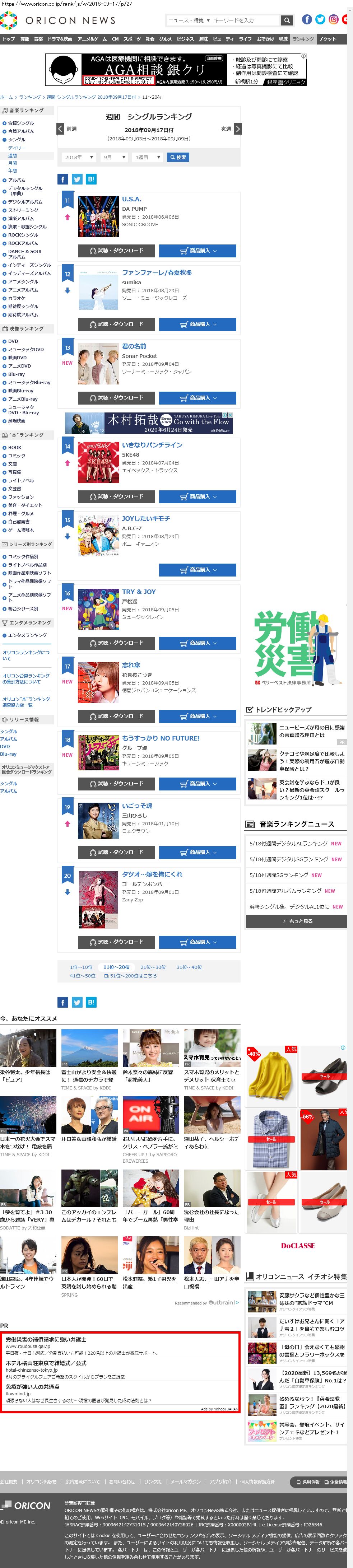Switch to the ランキング top navigation tab

(302, 39)
